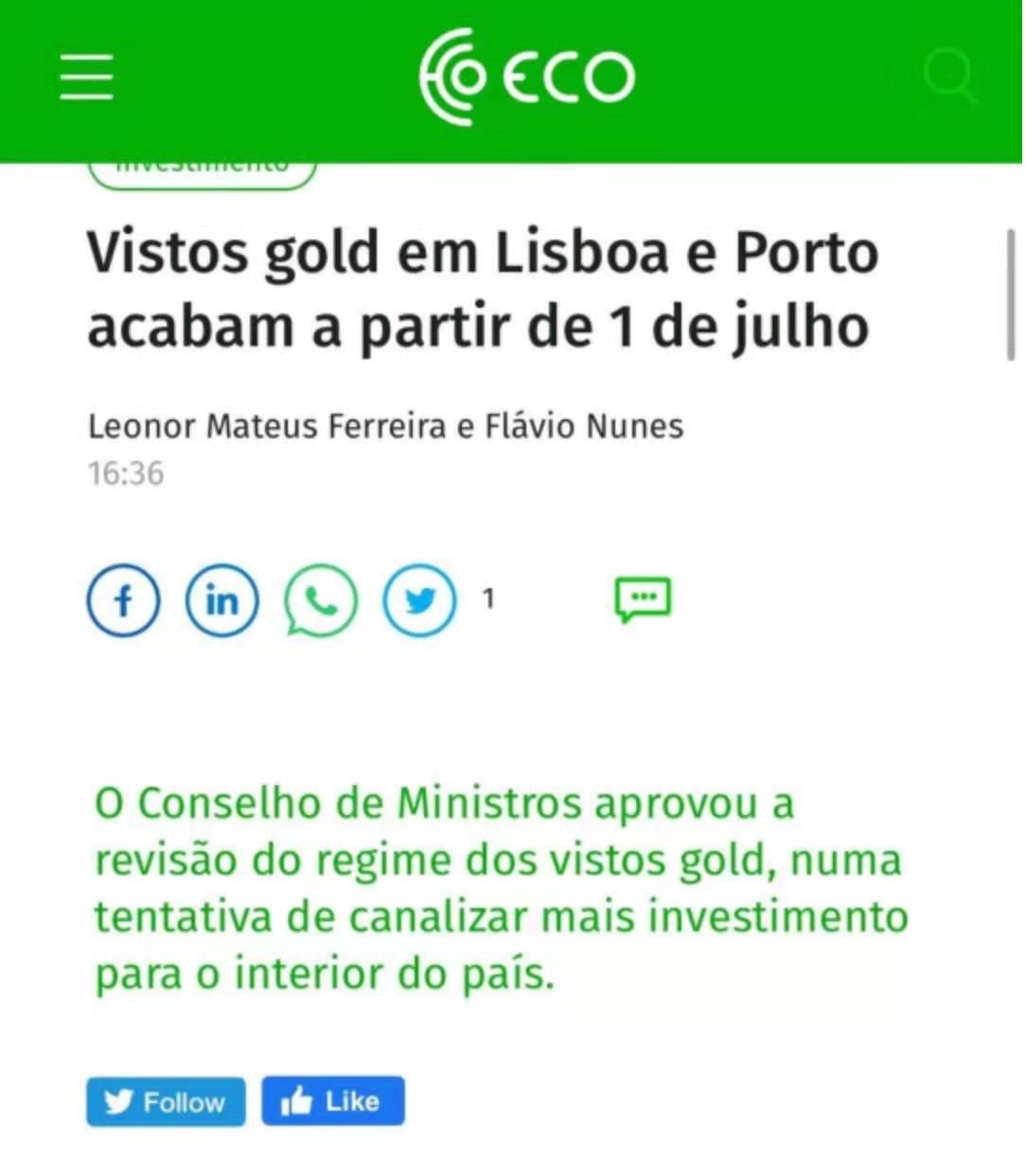Screen dimensions: 1025x1176
Task: Tap the Facebook Like button
Action: pyautogui.click(x=333, y=1101)
